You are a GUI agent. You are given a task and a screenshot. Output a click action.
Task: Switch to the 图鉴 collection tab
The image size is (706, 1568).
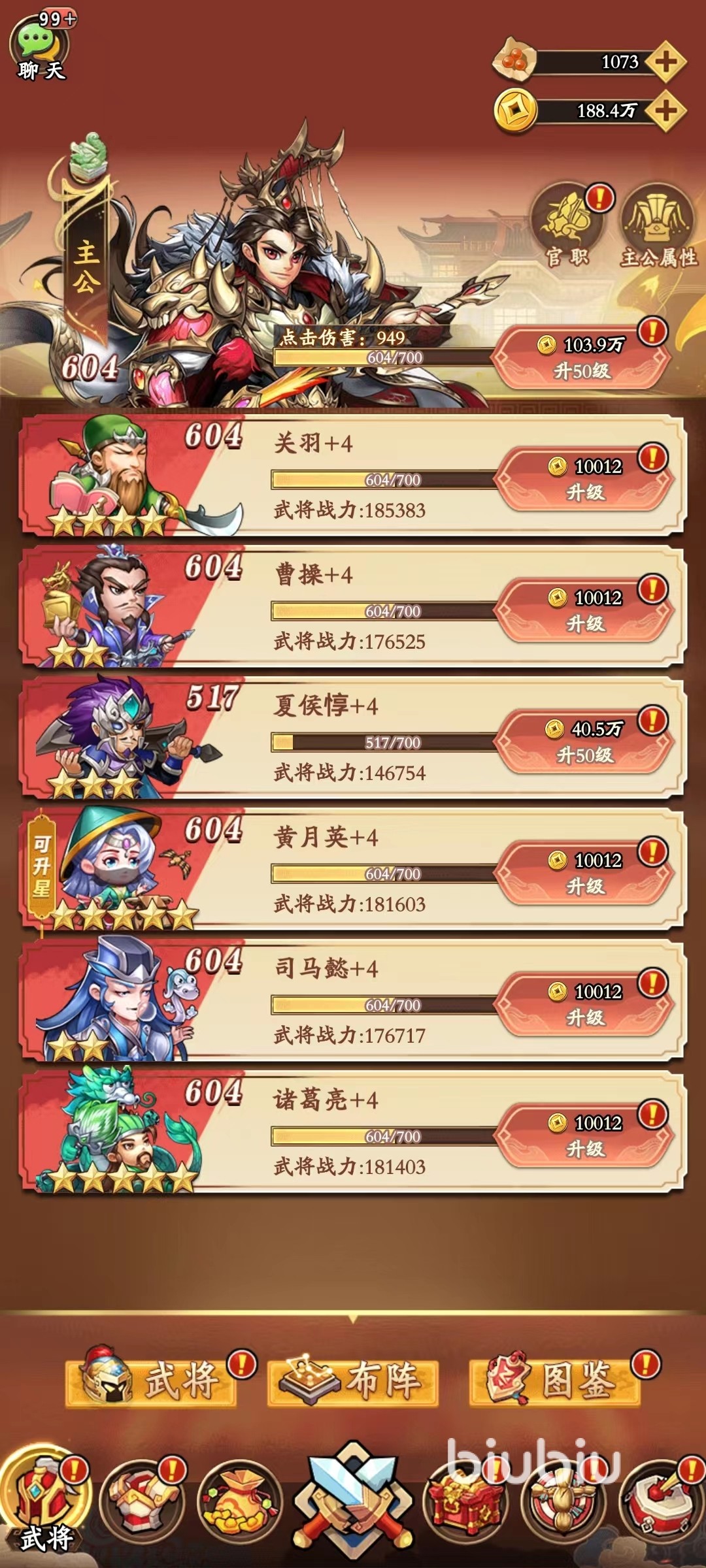click(554, 1382)
